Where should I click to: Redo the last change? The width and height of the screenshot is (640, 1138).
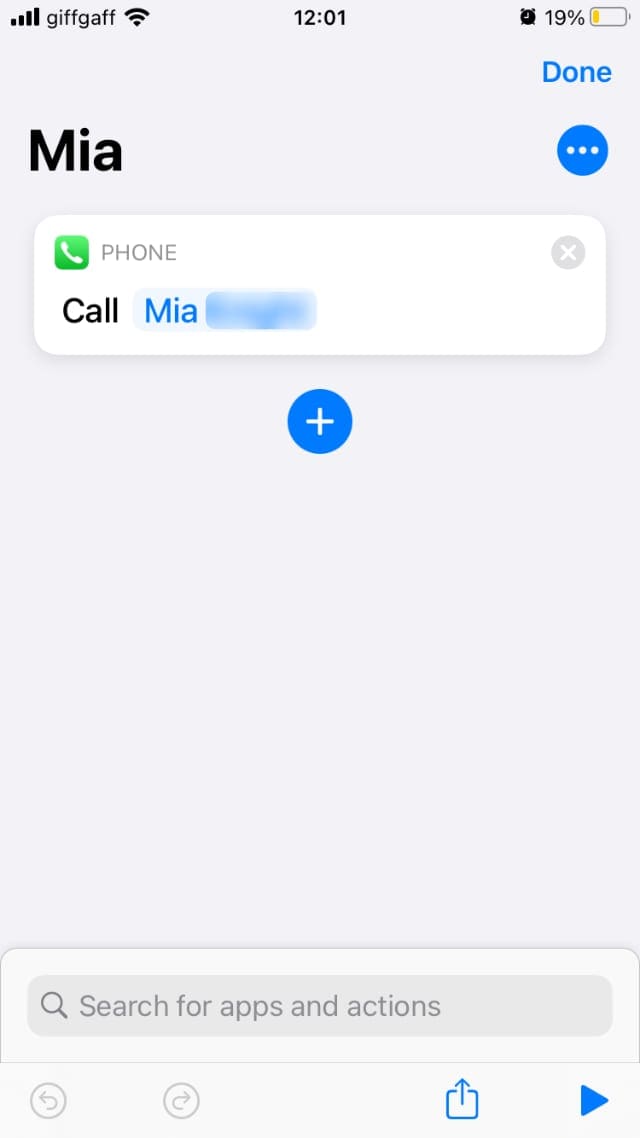pyautogui.click(x=181, y=1101)
